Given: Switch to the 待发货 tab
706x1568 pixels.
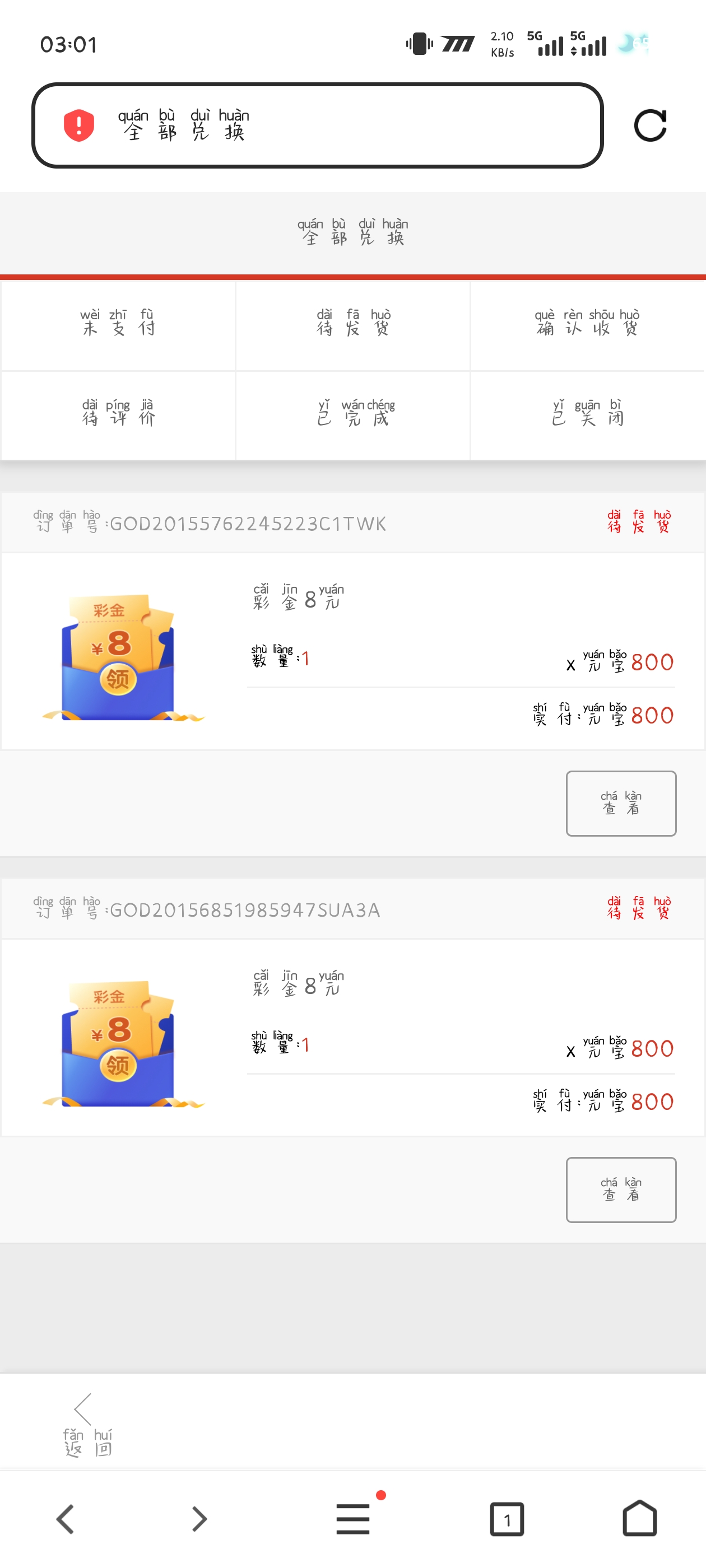Looking at the screenshot, I should tap(354, 324).
